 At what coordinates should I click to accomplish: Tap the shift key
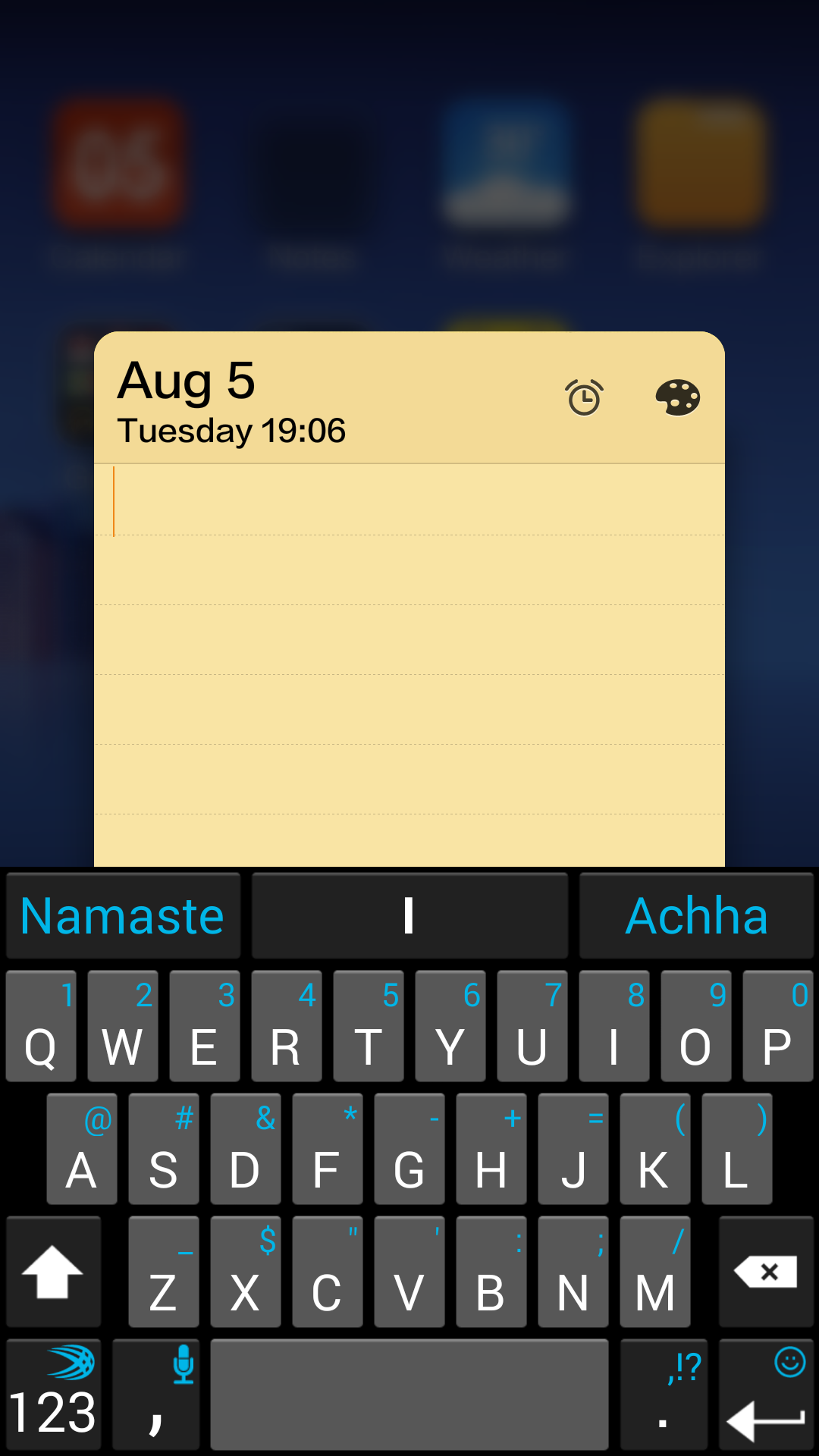coord(53,1272)
